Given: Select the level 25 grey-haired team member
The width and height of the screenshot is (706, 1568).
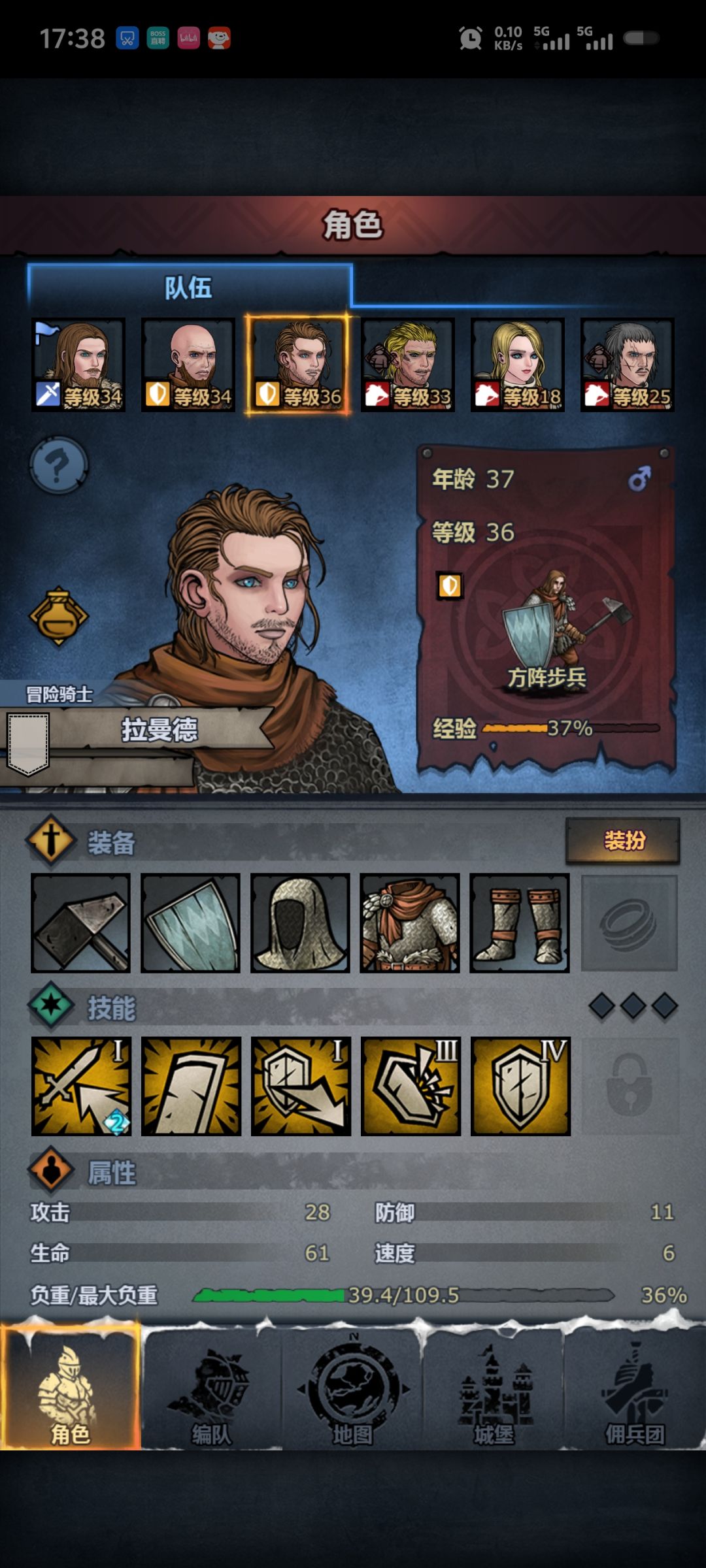Looking at the screenshot, I should click(x=628, y=365).
